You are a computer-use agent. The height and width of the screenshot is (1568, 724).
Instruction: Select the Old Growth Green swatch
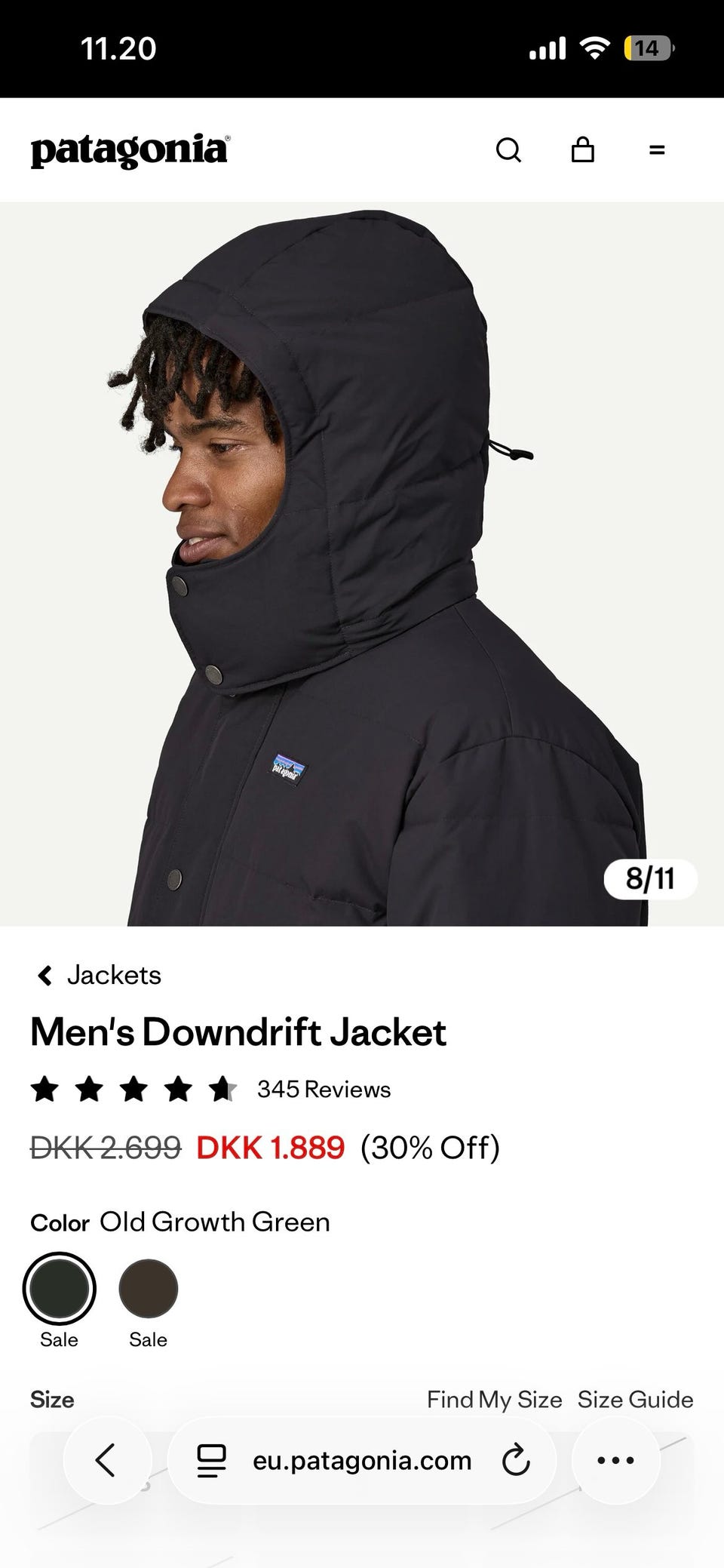(x=60, y=1288)
